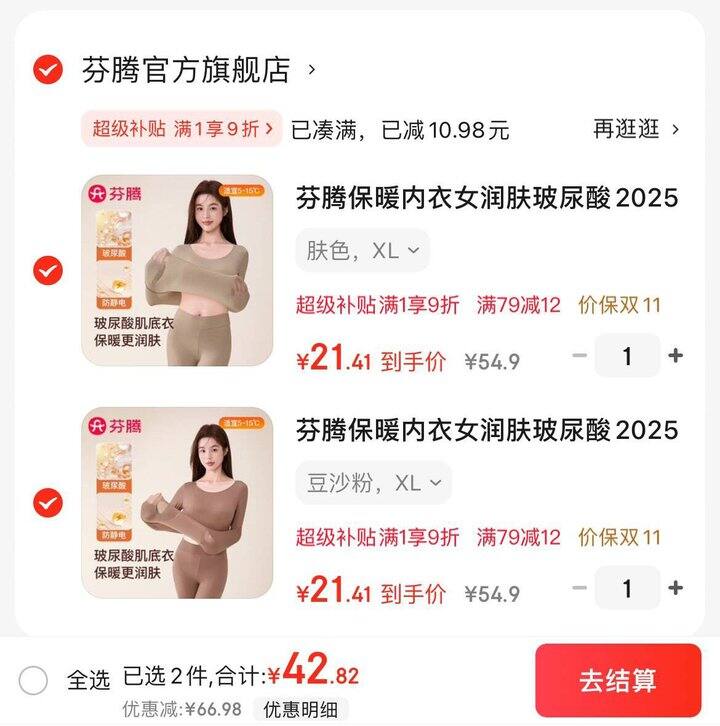Open the 芬腾官方旗舰店 store page
The image size is (720, 726).
pyautogui.click(x=182, y=70)
